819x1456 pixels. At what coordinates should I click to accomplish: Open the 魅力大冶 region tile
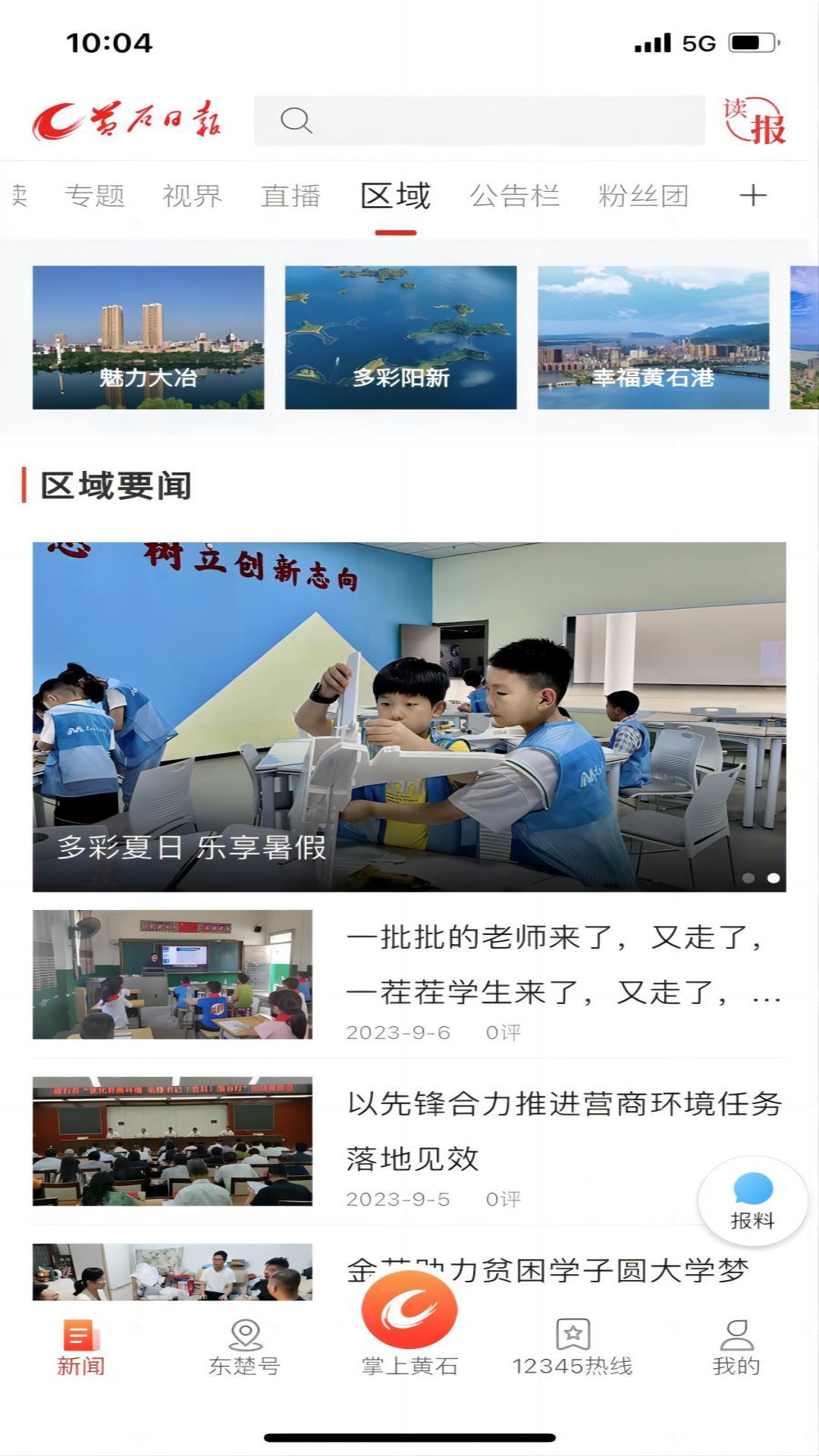(x=149, y=337)
